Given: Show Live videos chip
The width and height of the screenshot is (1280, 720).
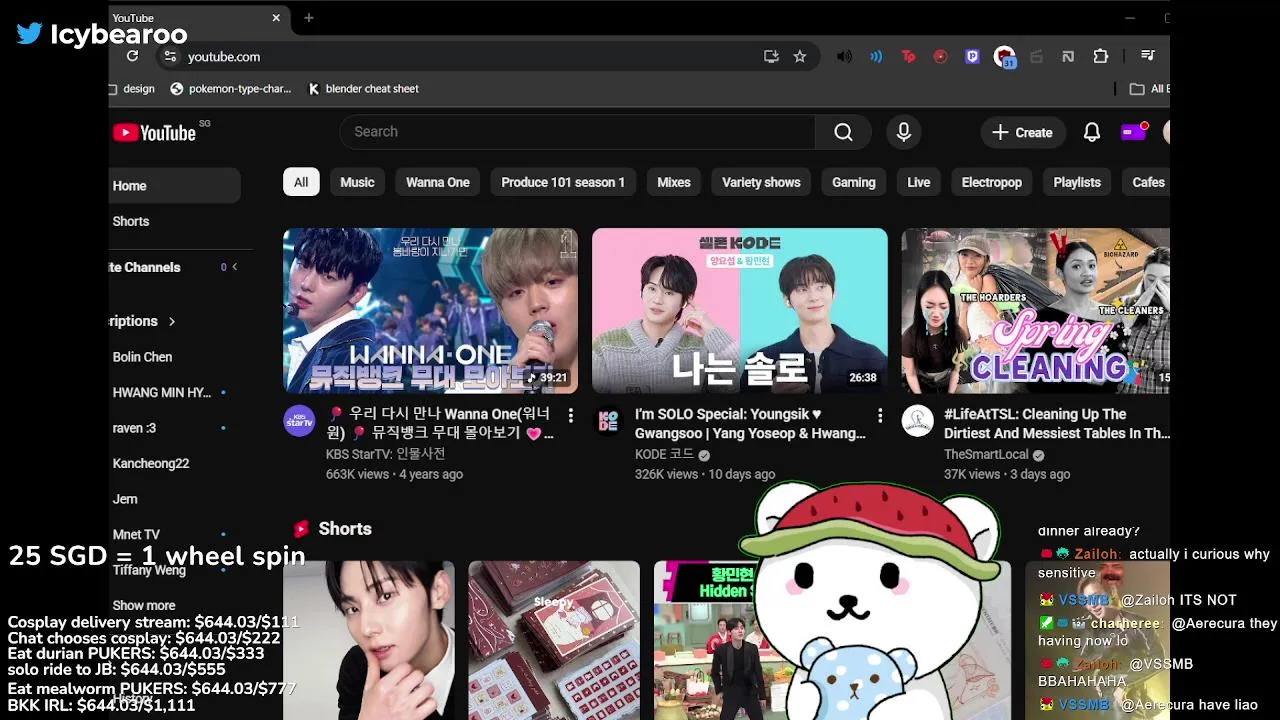Looking at the screenshot, I should pyautogui.click(x=918, y=182).
